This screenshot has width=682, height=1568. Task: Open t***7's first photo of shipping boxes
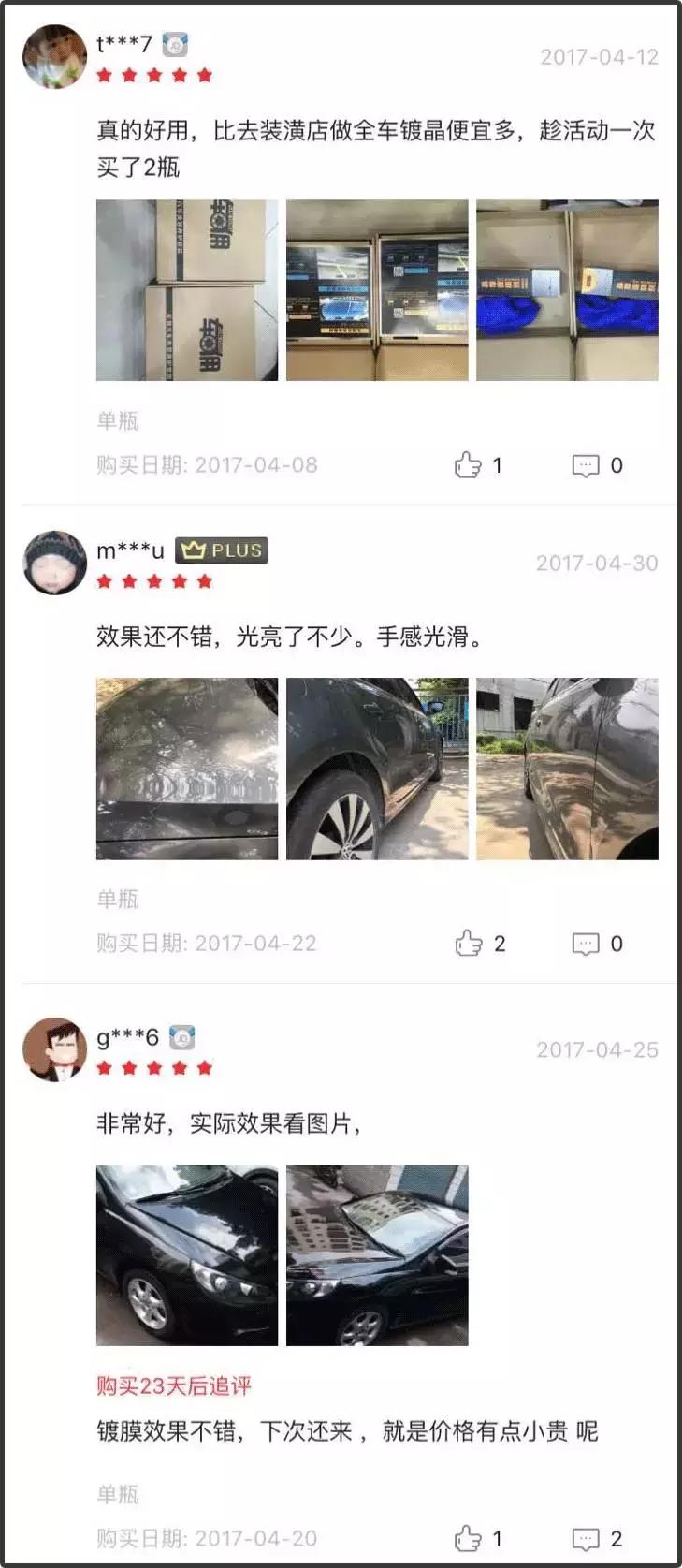[186, 290]
